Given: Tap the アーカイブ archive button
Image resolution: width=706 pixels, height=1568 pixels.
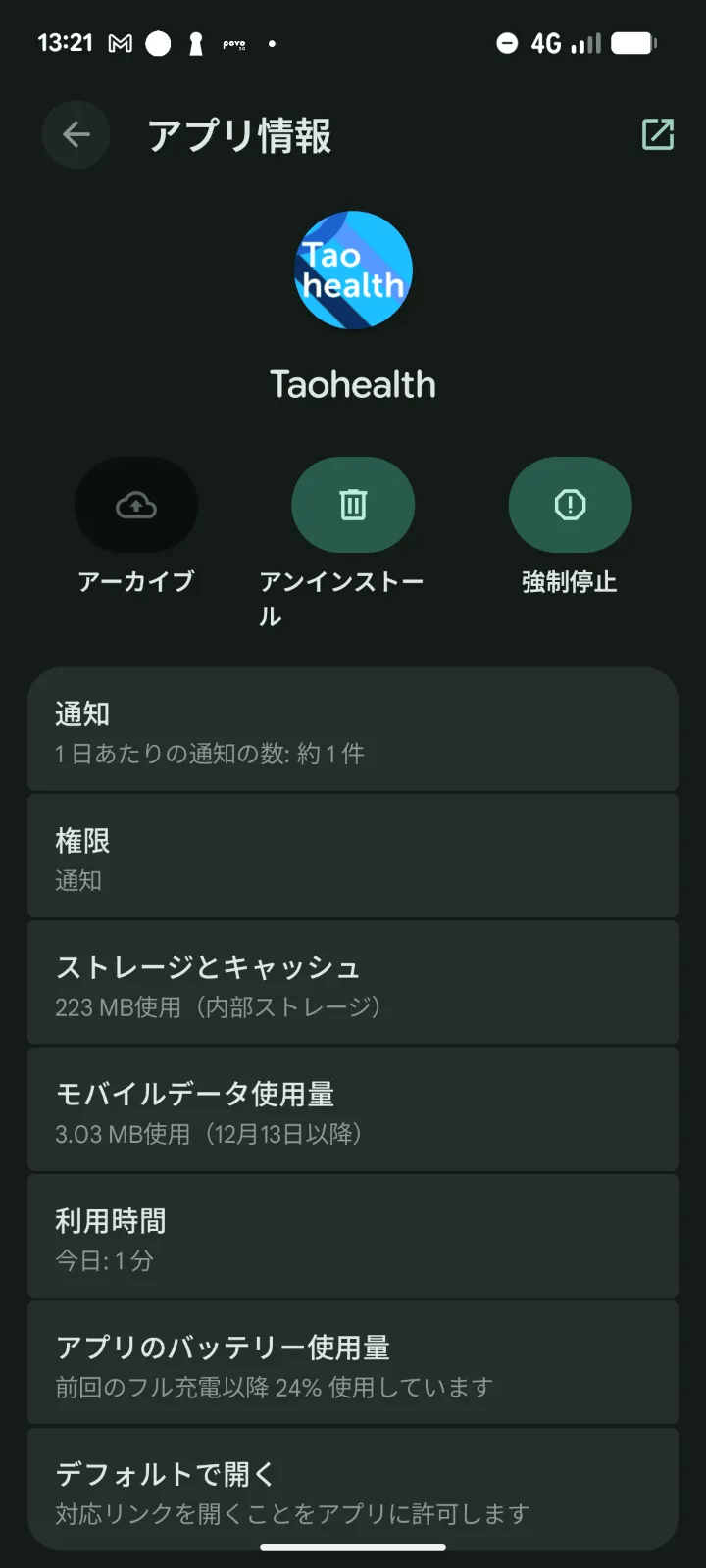Looking at the screenshot, I should [136, 506].
